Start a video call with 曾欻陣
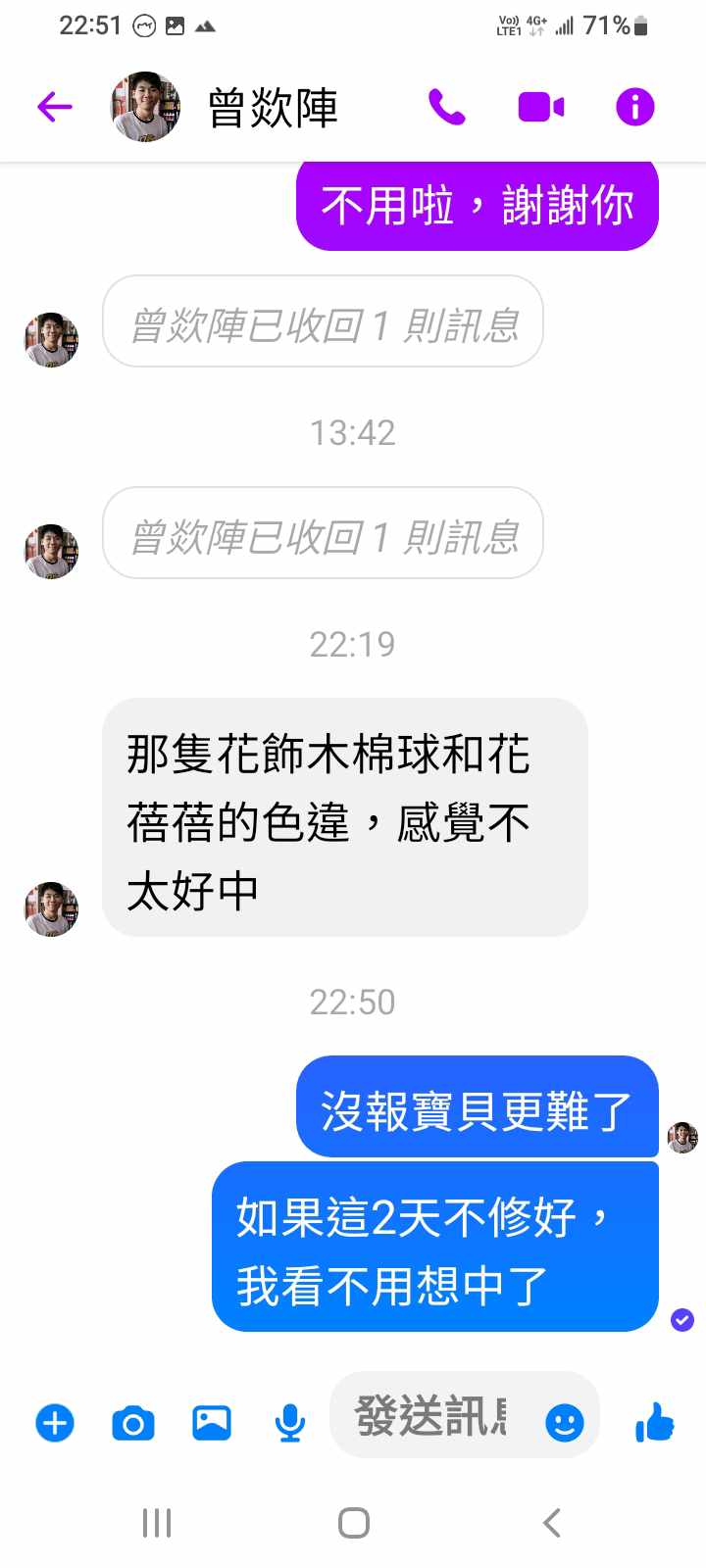This screenshot has height=1568, width=706. 540,107
